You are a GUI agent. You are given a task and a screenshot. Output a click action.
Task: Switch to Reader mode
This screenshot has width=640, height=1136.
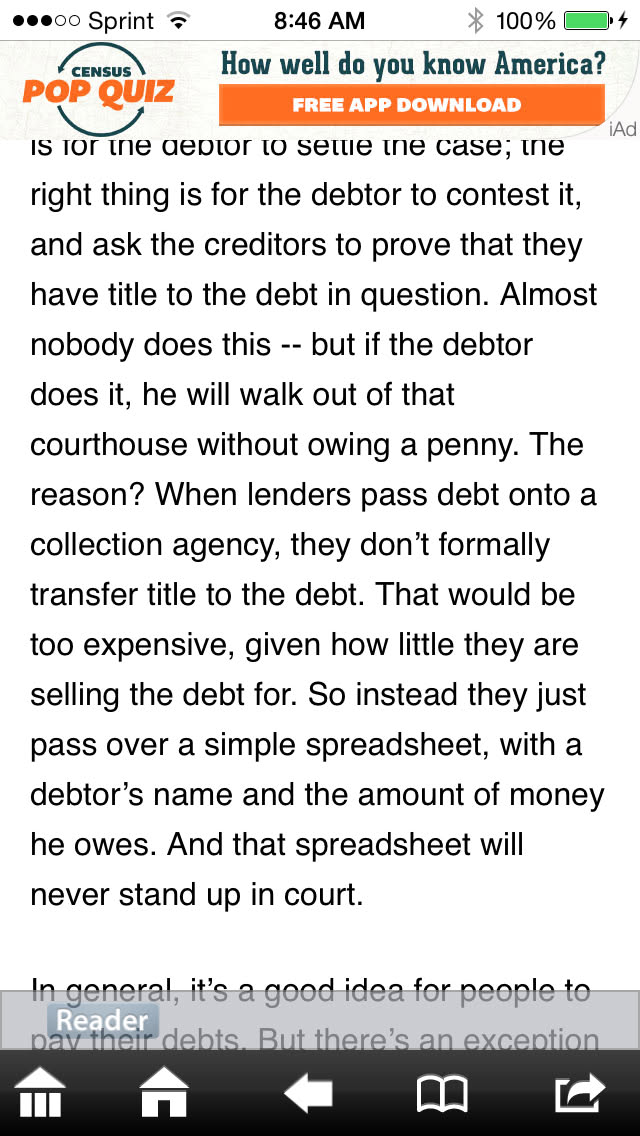coord(103,1021)
